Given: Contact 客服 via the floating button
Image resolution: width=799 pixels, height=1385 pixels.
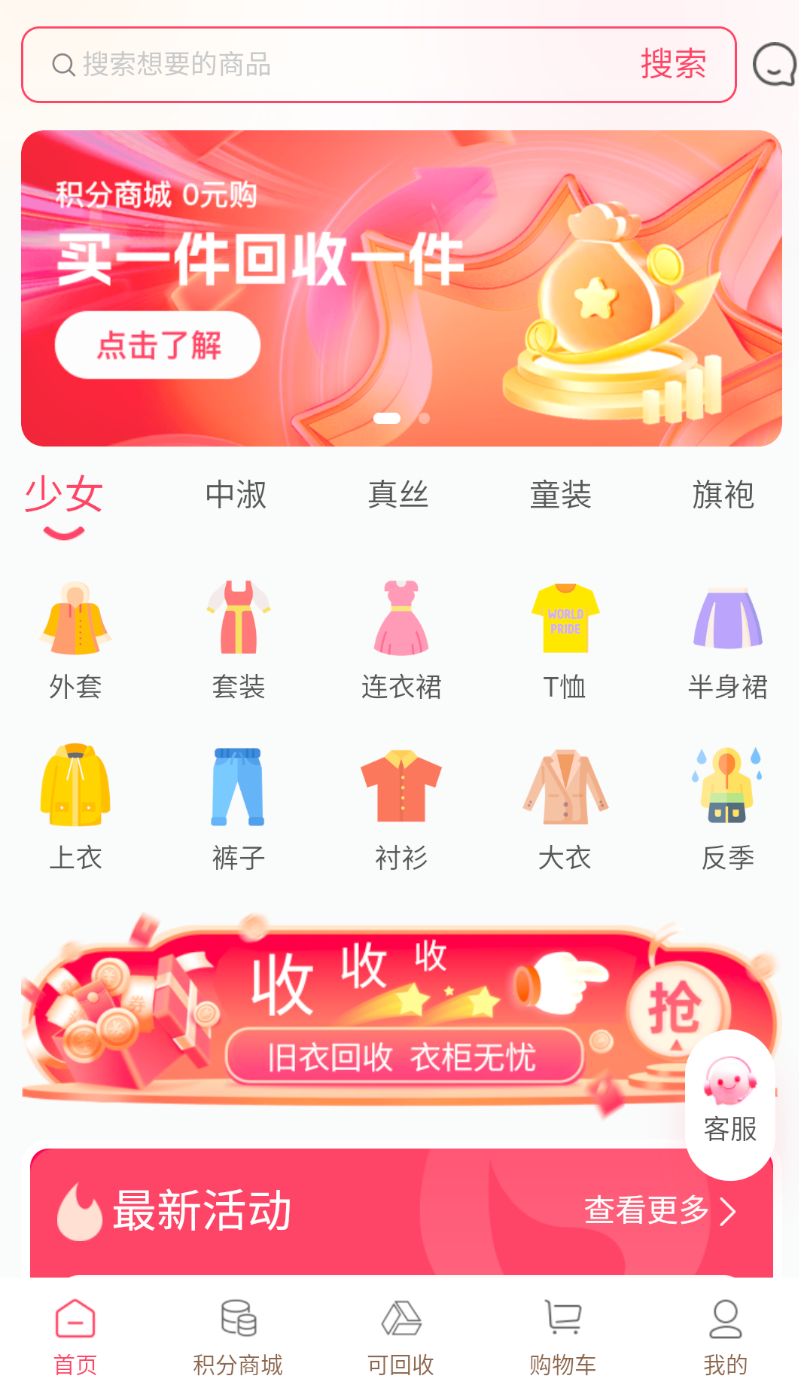Looking at the screenshot, I should coord(730,1104).
